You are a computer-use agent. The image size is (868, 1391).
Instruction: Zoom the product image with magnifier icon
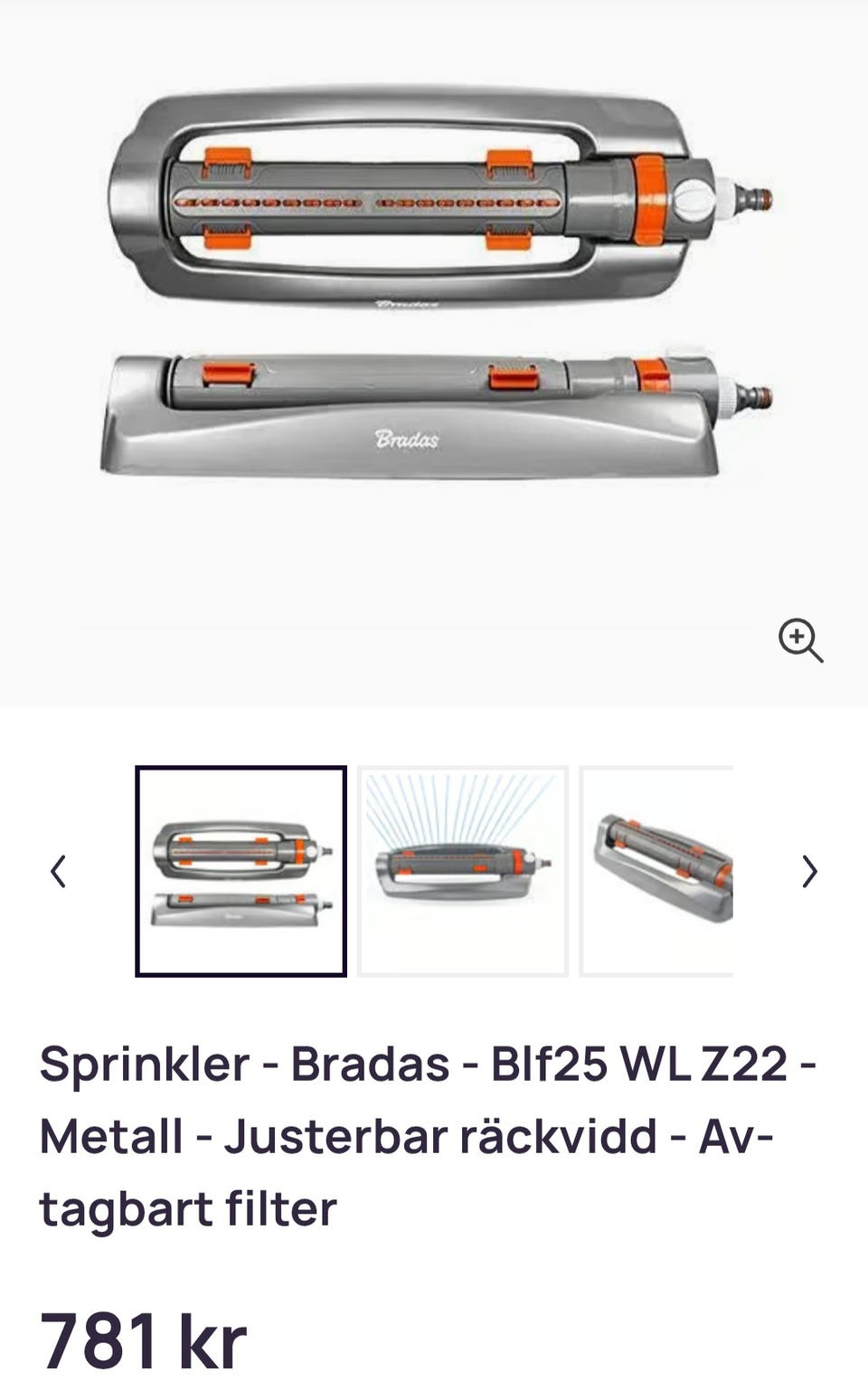tap(800, 640)
